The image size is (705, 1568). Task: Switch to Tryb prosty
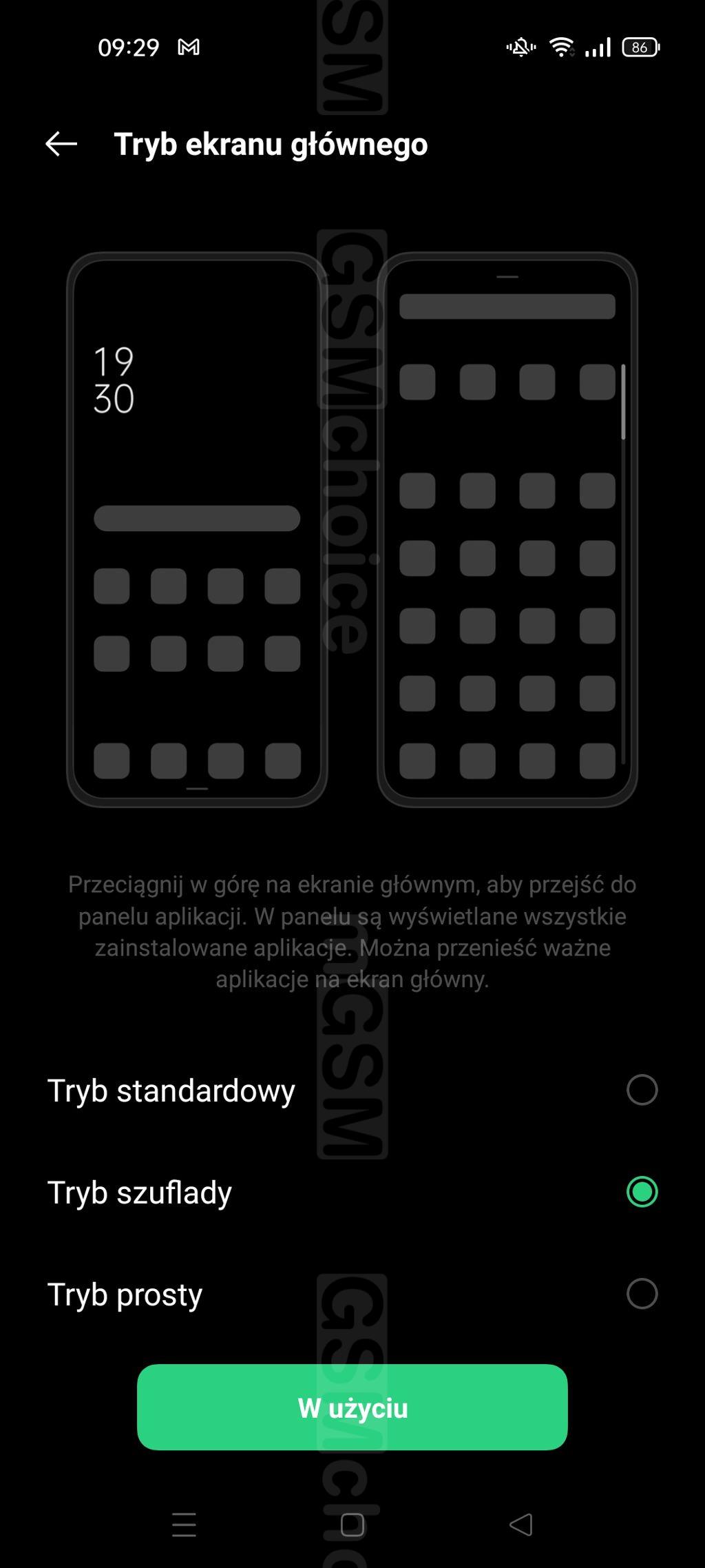(x=642, y=1294)
